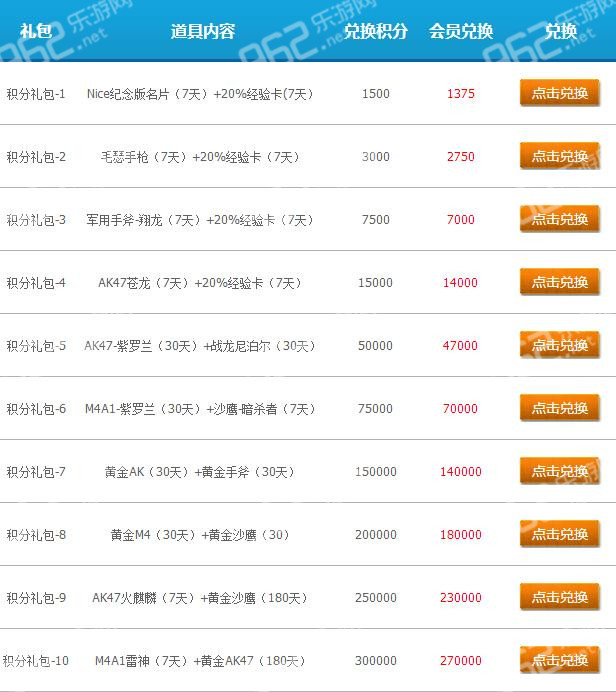Tap 点击兑换 beside 积分礼包-9
This screenshot has height=692, width=616.
(559, 597)
